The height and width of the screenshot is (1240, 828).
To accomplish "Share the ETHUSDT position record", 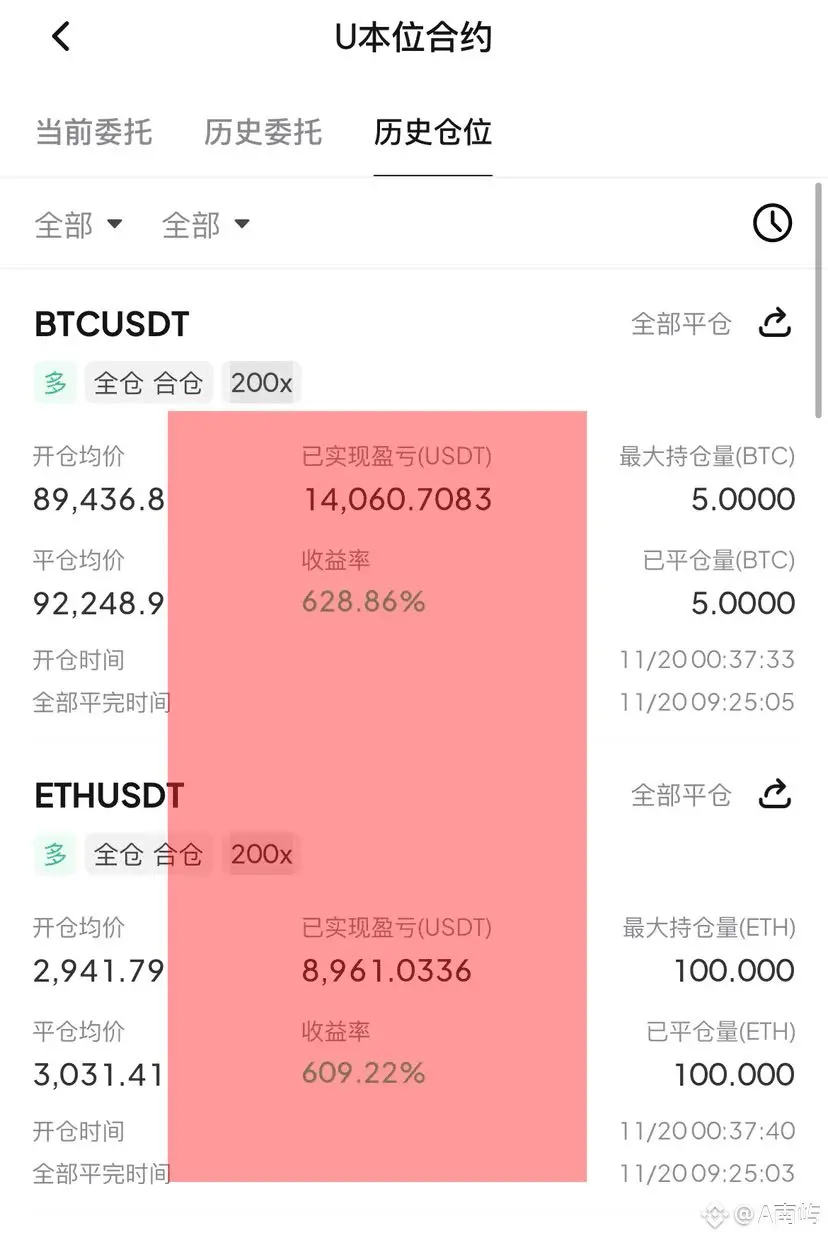I will [776, 795].
